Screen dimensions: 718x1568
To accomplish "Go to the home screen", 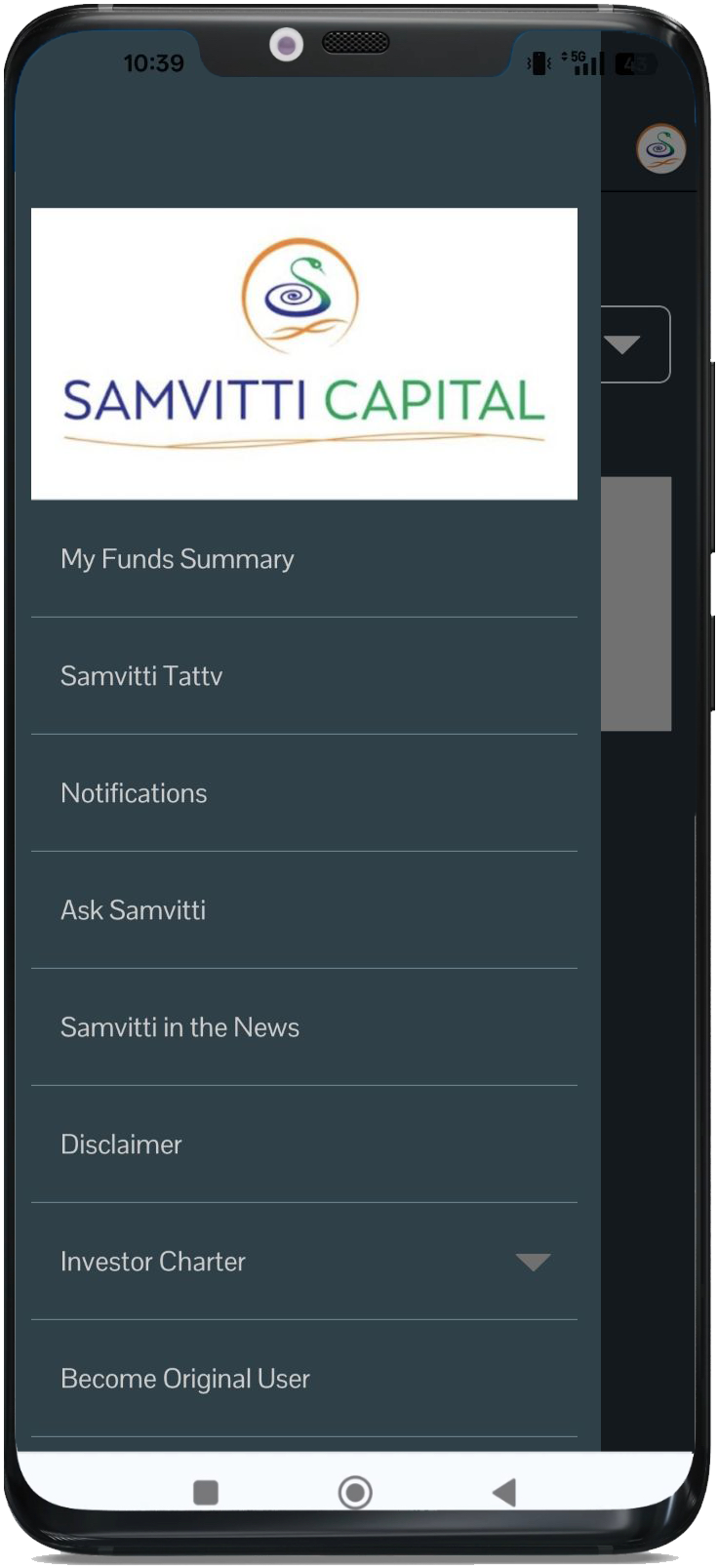I will [x=355, y=1492].
